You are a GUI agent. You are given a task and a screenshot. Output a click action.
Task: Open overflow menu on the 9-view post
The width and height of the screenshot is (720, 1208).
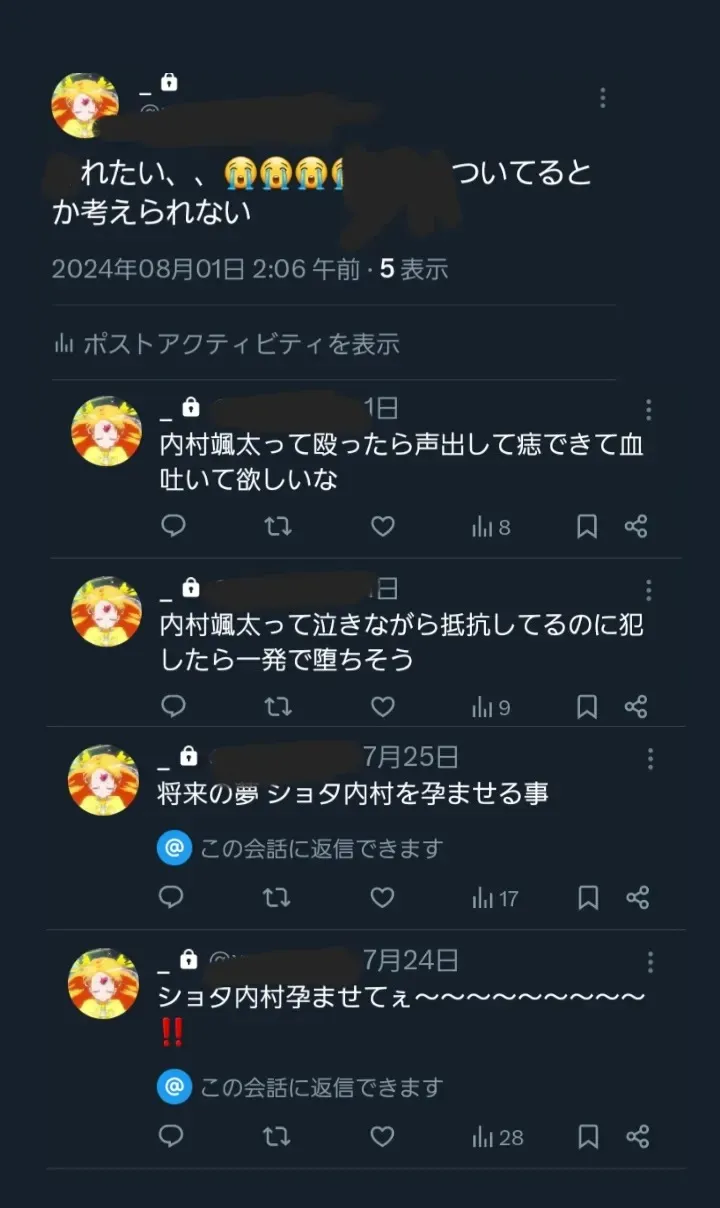coord(649,590)
